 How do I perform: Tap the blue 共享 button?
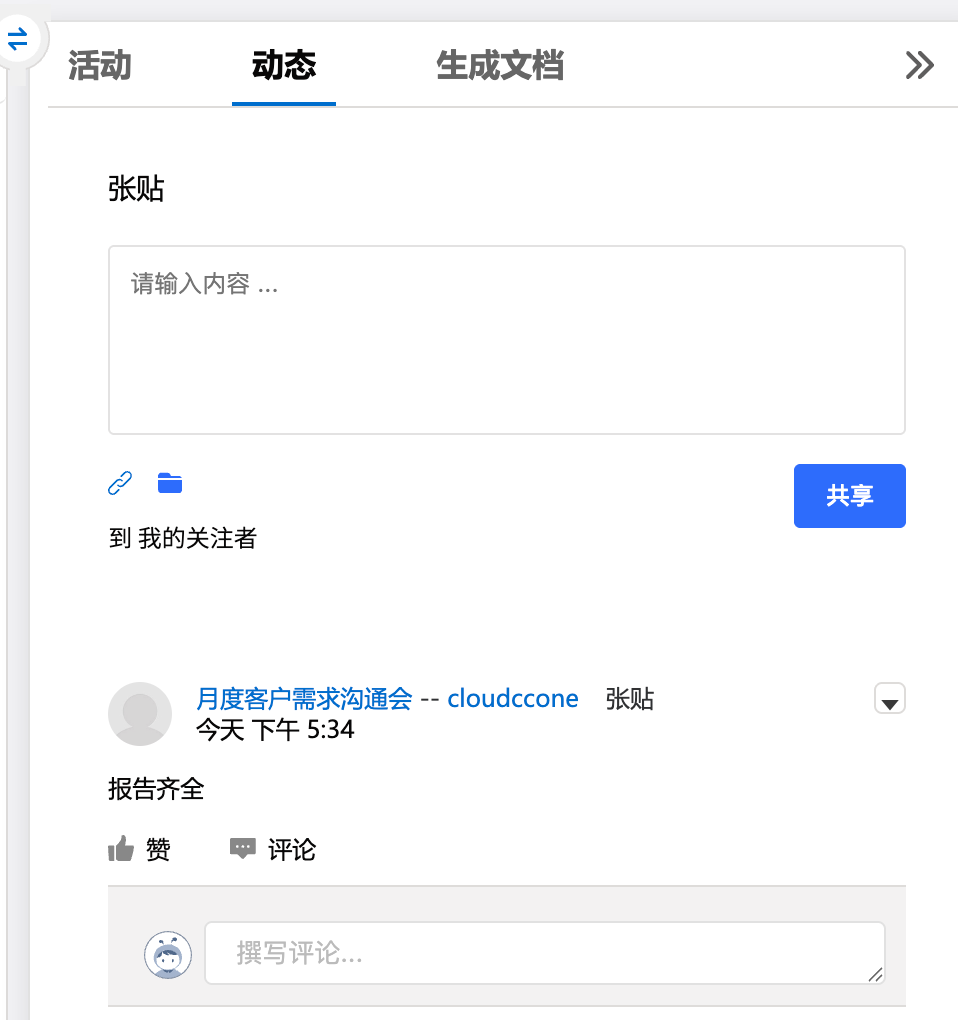tap(849, 496)
